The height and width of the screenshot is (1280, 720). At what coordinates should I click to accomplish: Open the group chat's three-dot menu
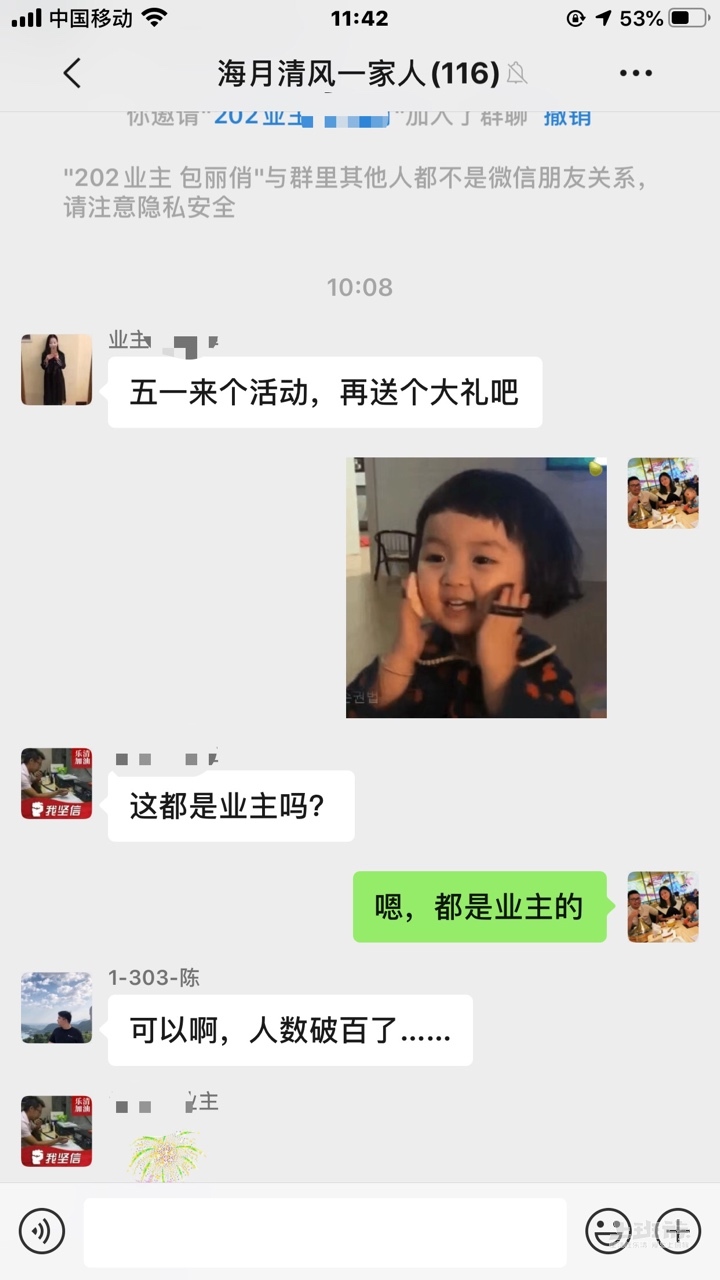(x=636, y=73)
